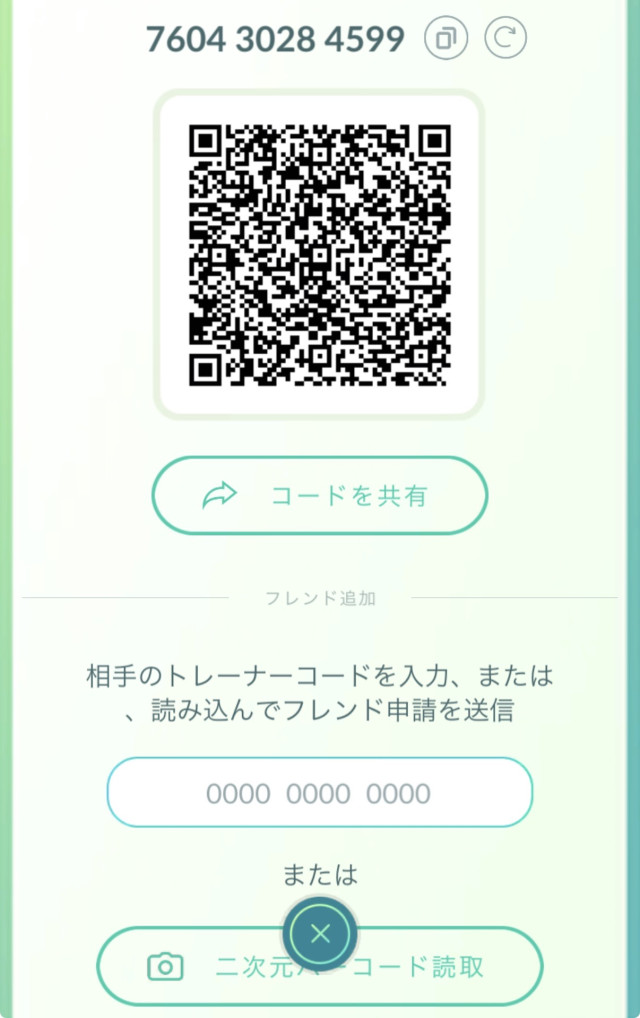Focus the trainer code input field

pyautogui.click(x=319, y=793)
